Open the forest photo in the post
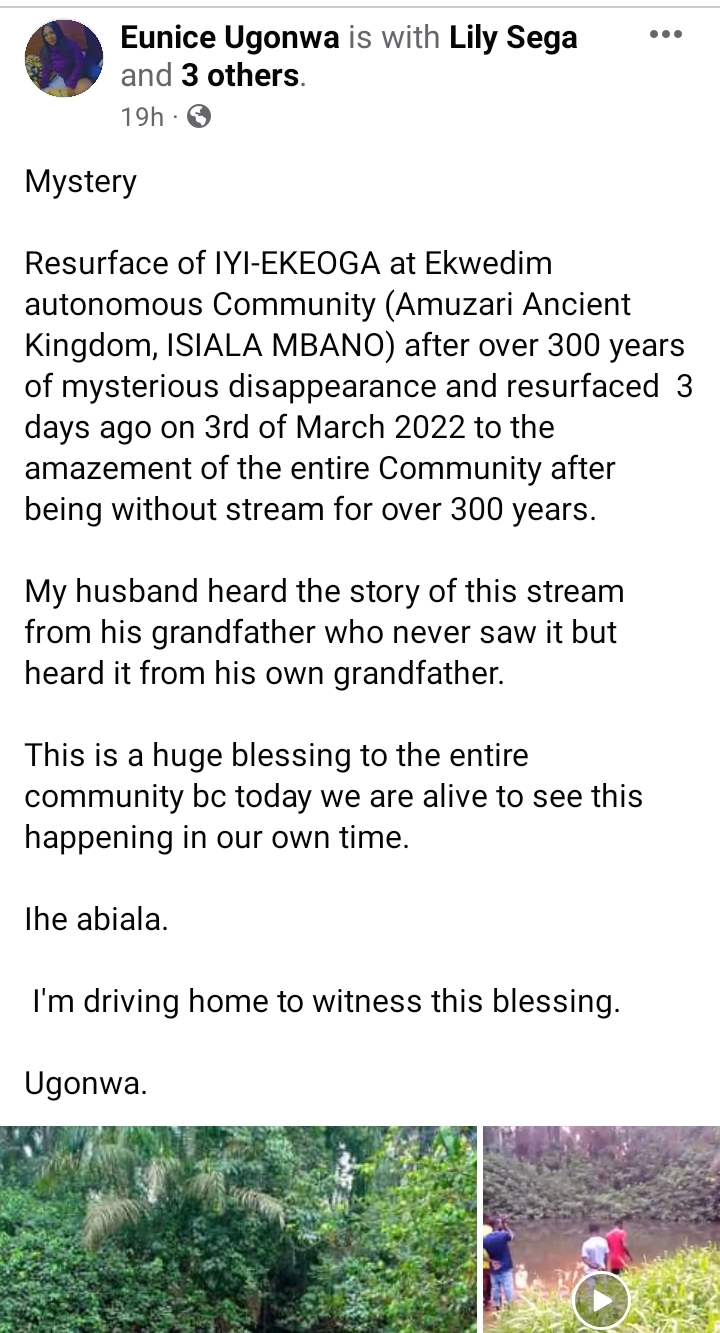This screenshot has height=1333, width=720. 238,1229
